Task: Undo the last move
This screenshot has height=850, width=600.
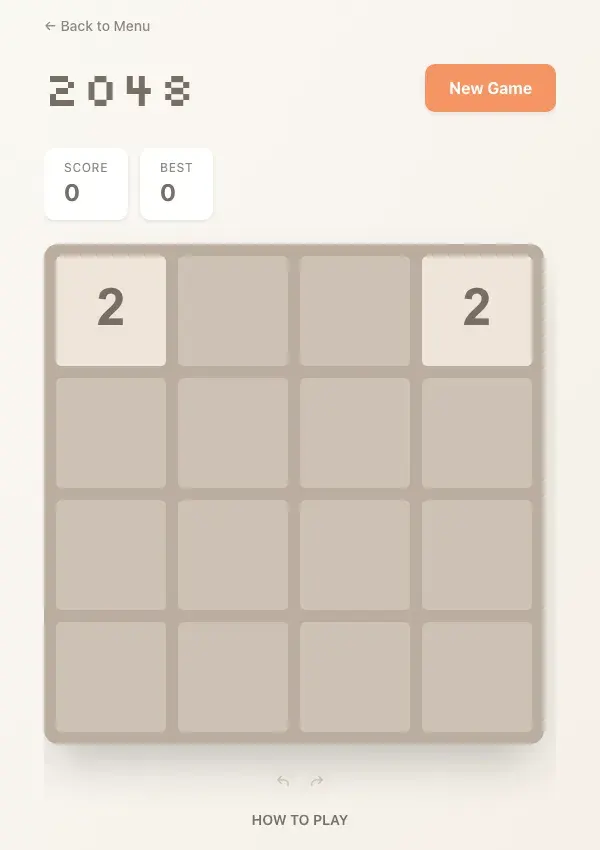Action: coord(283,781)
